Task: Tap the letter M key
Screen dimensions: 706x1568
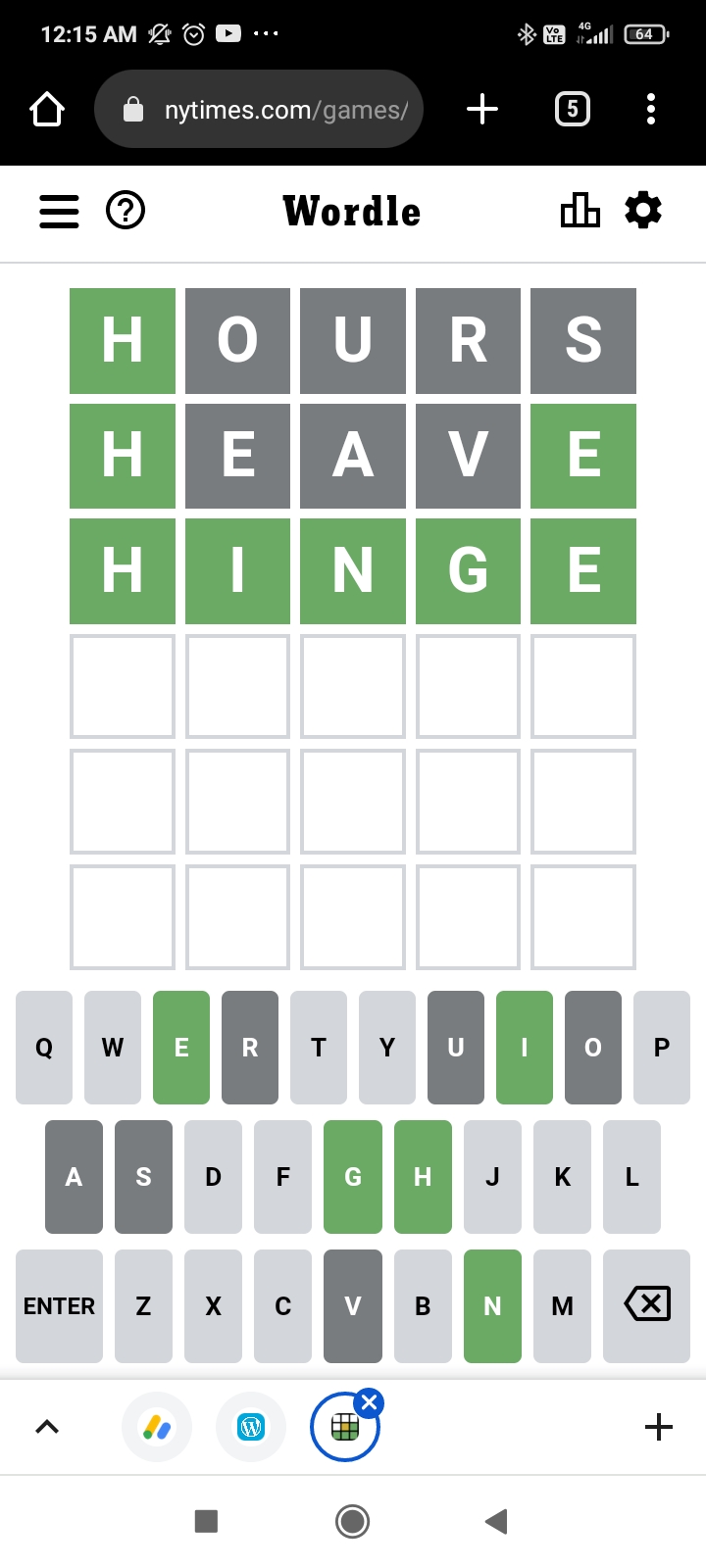Action: click(563, 1306)
